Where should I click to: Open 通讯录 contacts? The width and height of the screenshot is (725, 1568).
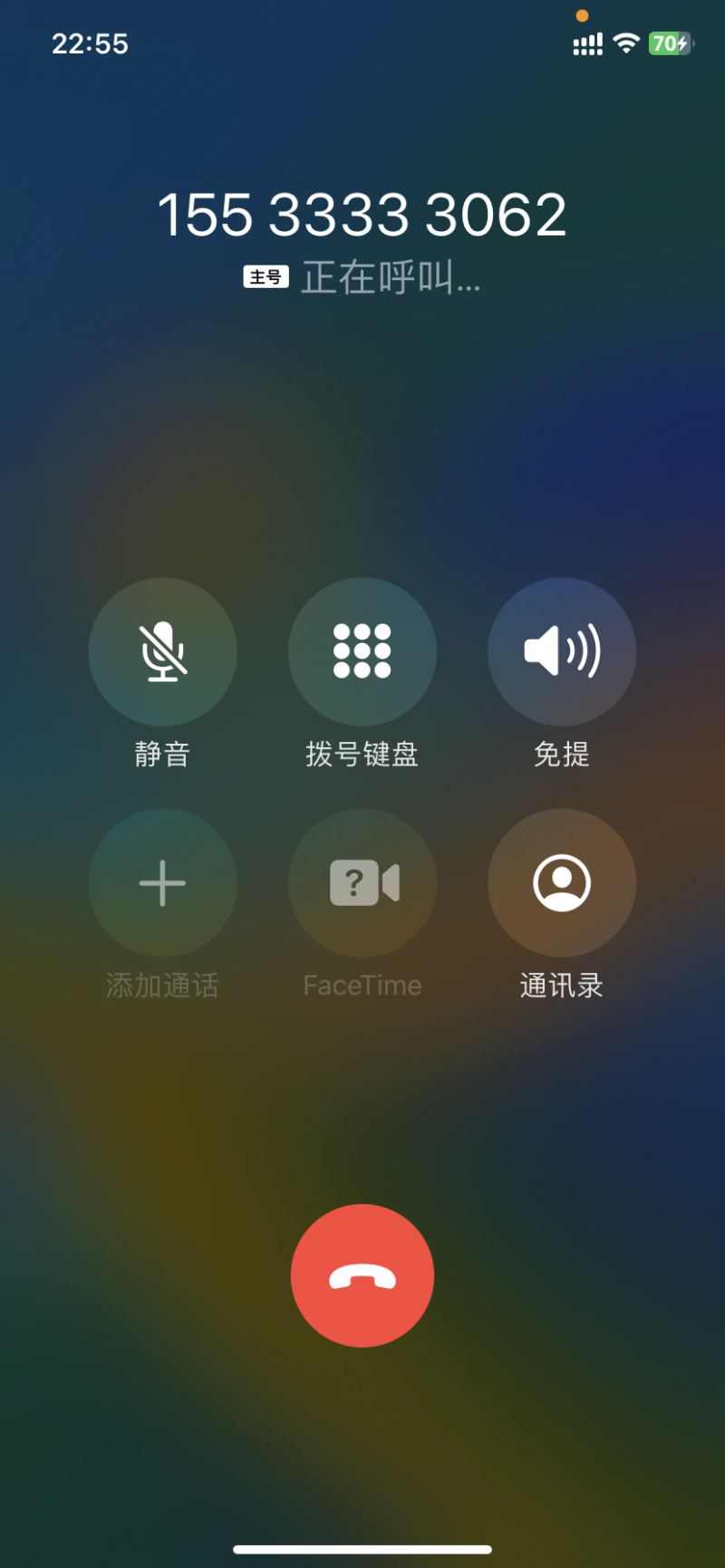(562, 882)
